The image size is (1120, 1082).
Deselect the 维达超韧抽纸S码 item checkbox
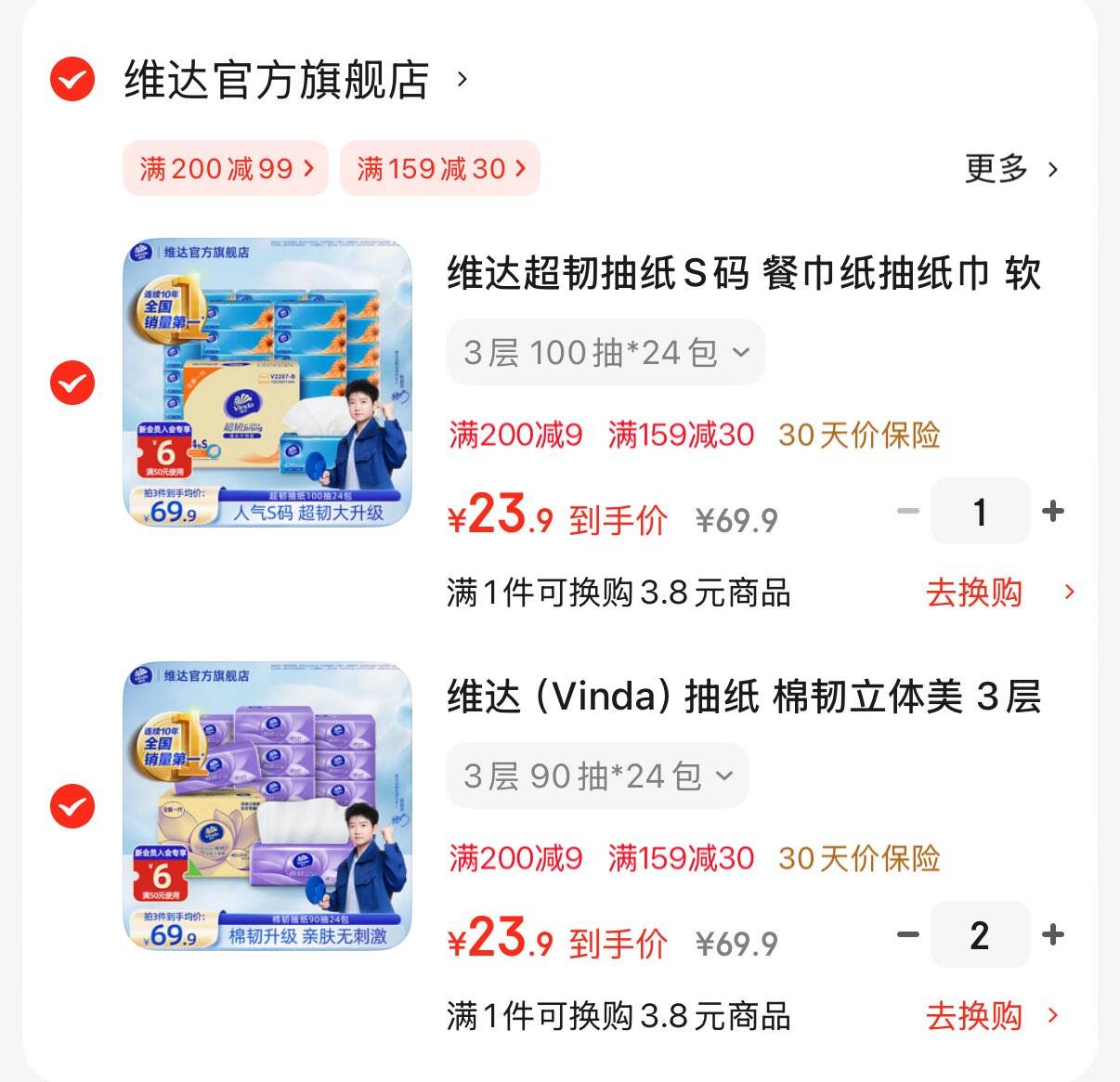pyautogui.click(x=72, y=382)
